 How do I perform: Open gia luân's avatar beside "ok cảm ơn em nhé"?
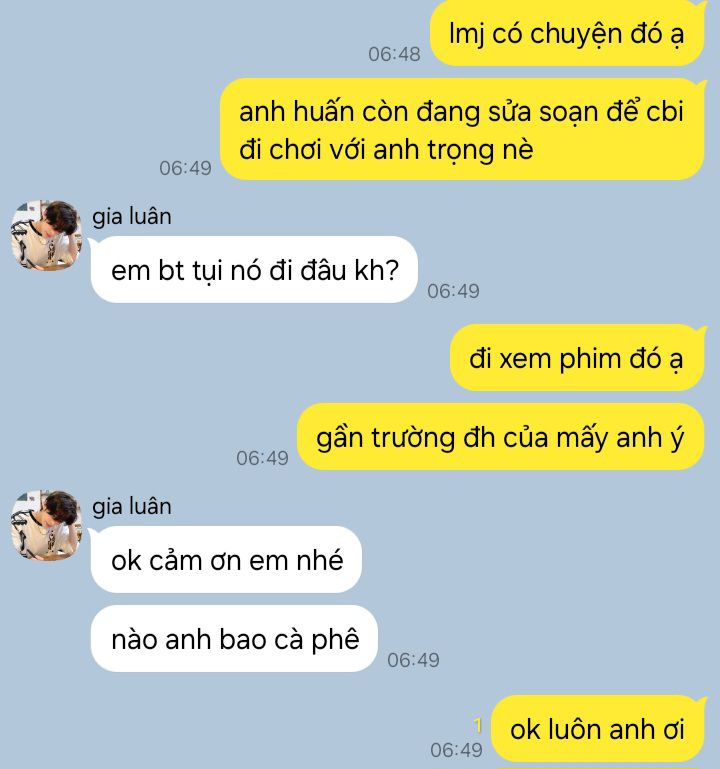pos(46,525)
